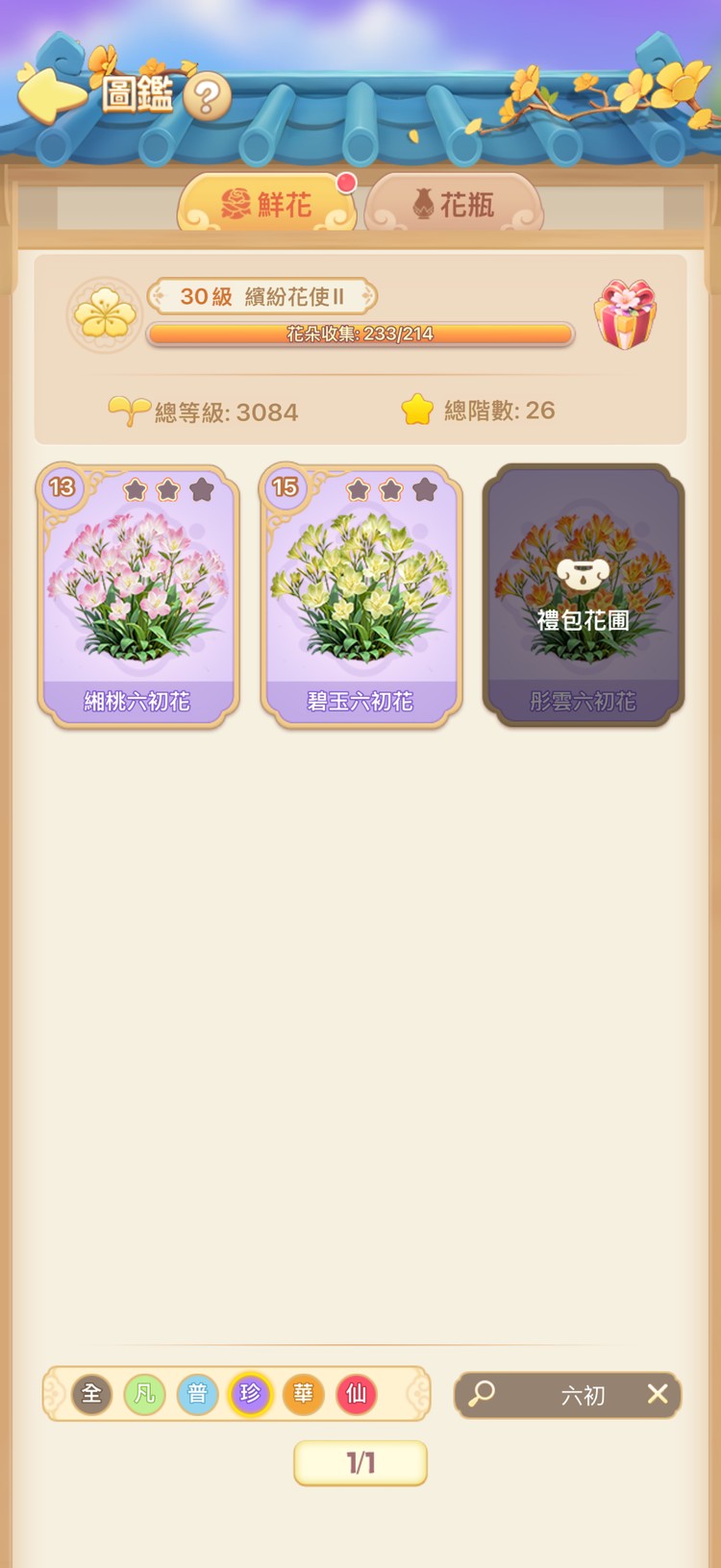721x1568 pixels.
Task: Filter by 華 rarity
Action: pyautogui.click(x=304, y=1394)
